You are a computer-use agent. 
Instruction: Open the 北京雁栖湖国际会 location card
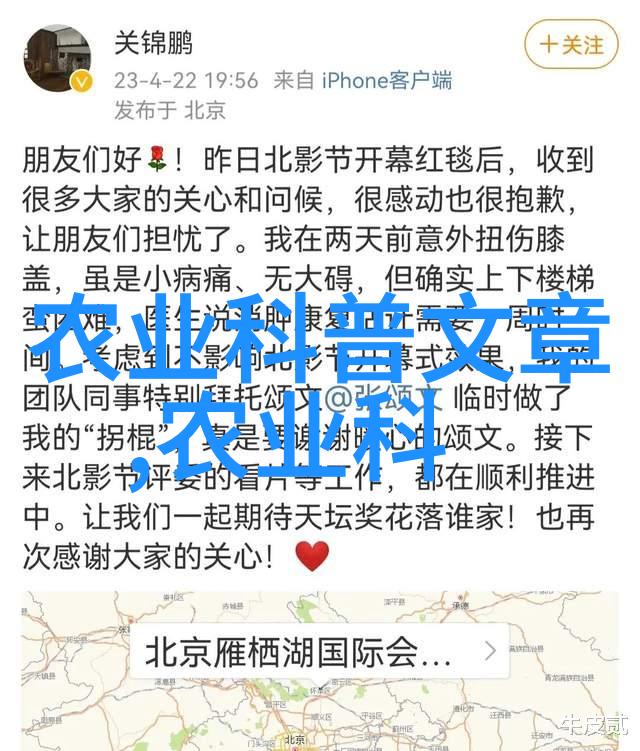pos(317,655)
